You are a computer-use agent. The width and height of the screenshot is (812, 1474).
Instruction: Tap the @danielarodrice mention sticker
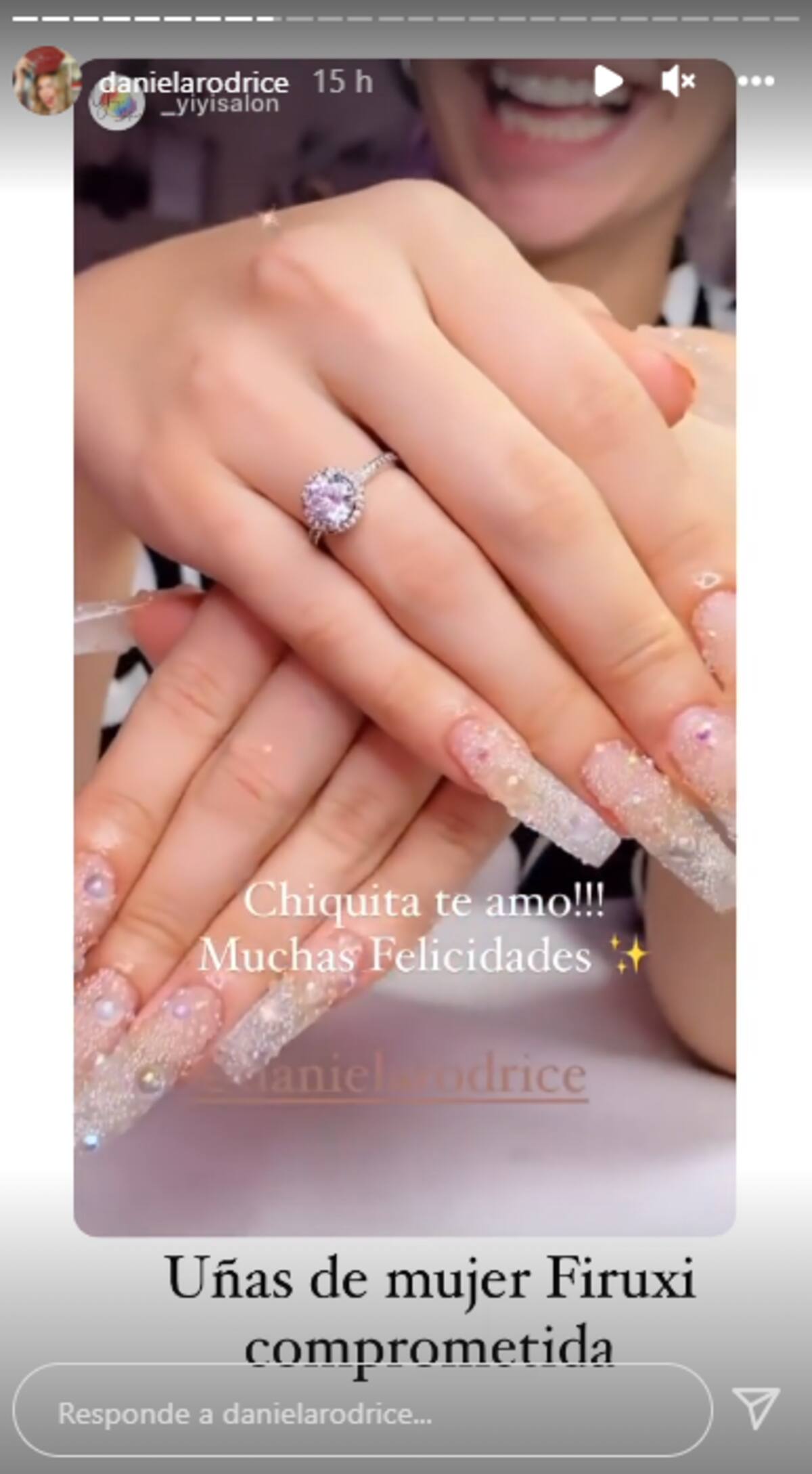click(x=386, y=1078)
